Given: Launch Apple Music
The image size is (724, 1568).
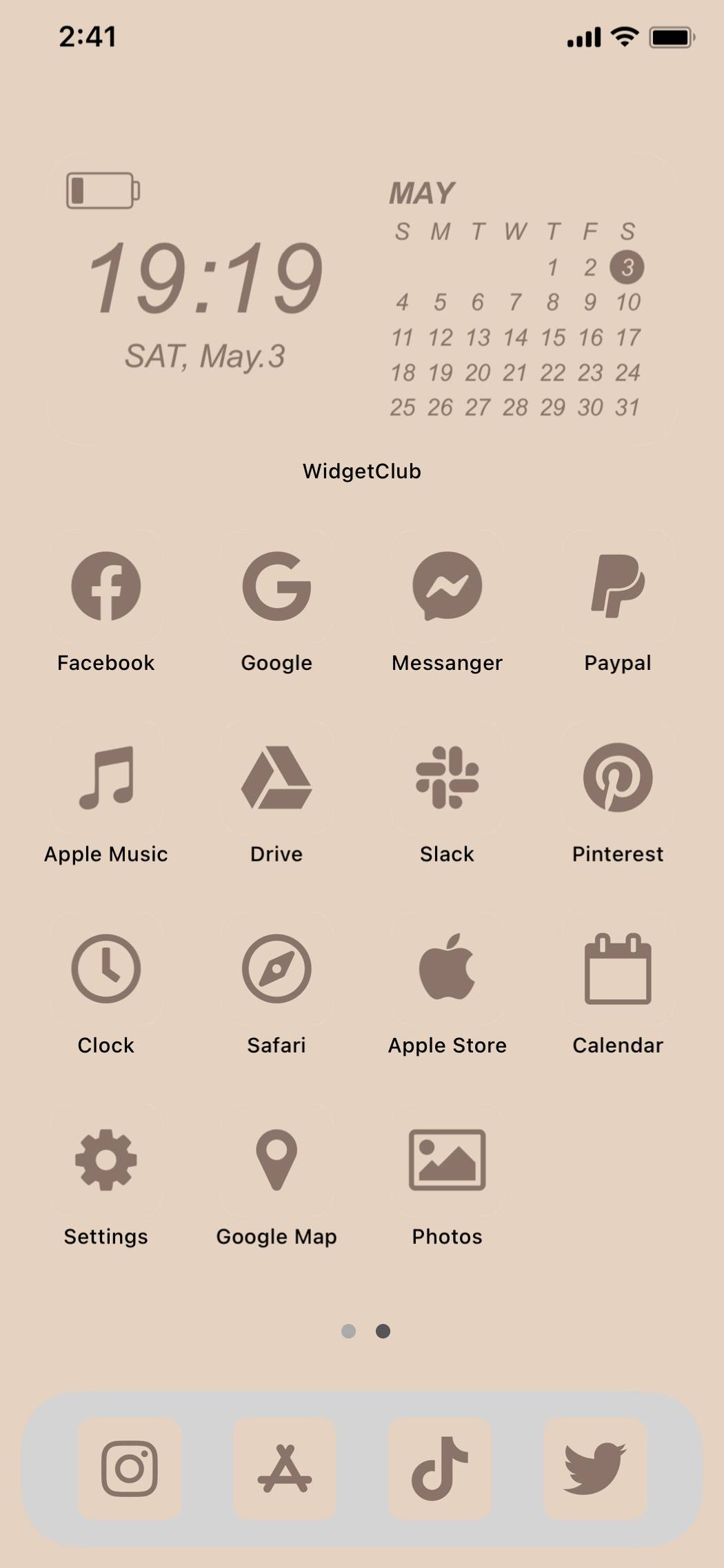Looking at the screenshot, I should (x=106, y=777).
